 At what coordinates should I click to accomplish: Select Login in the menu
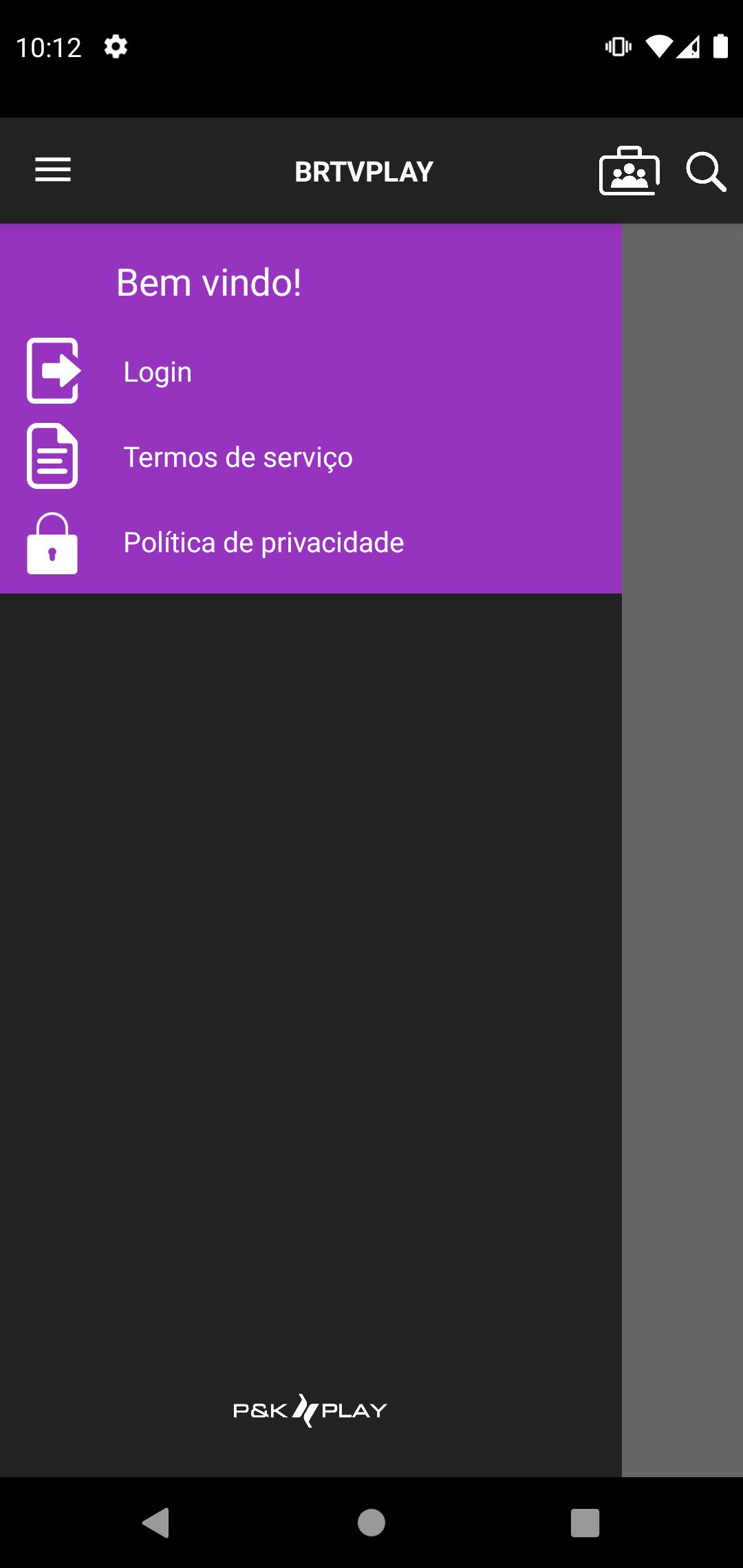click(311, 371)
